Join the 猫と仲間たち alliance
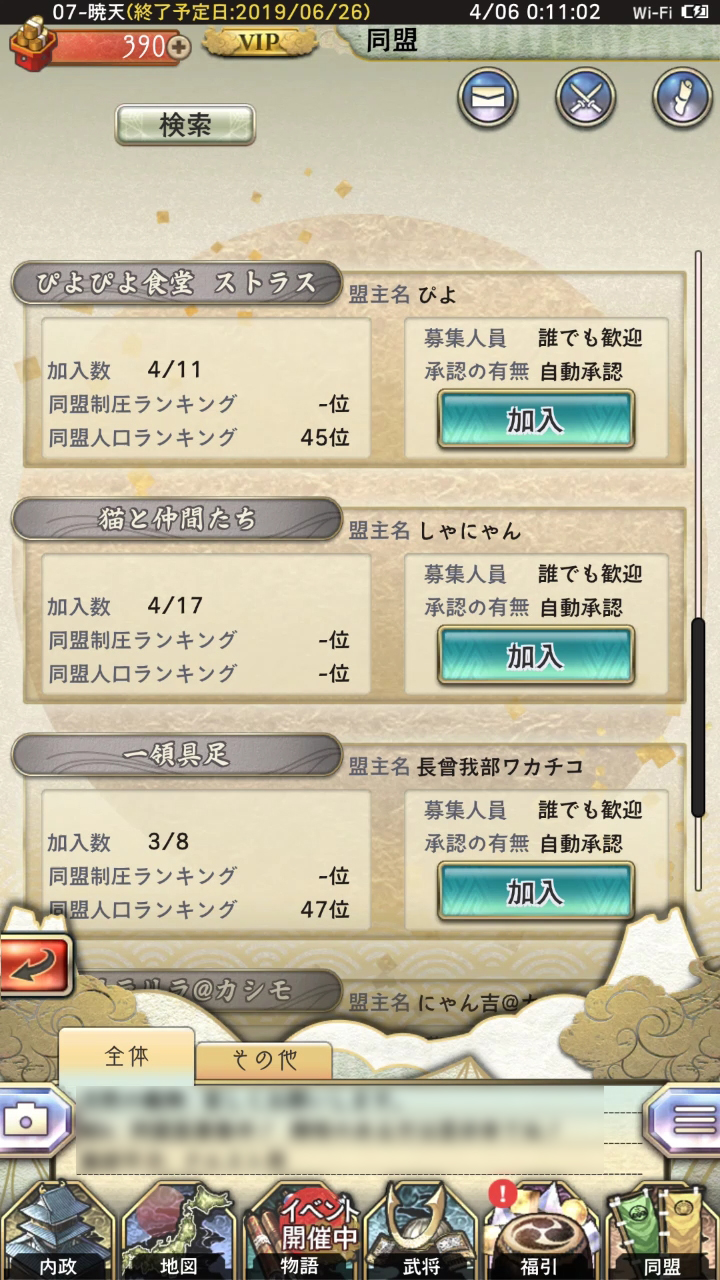 (x=536, y=655)
